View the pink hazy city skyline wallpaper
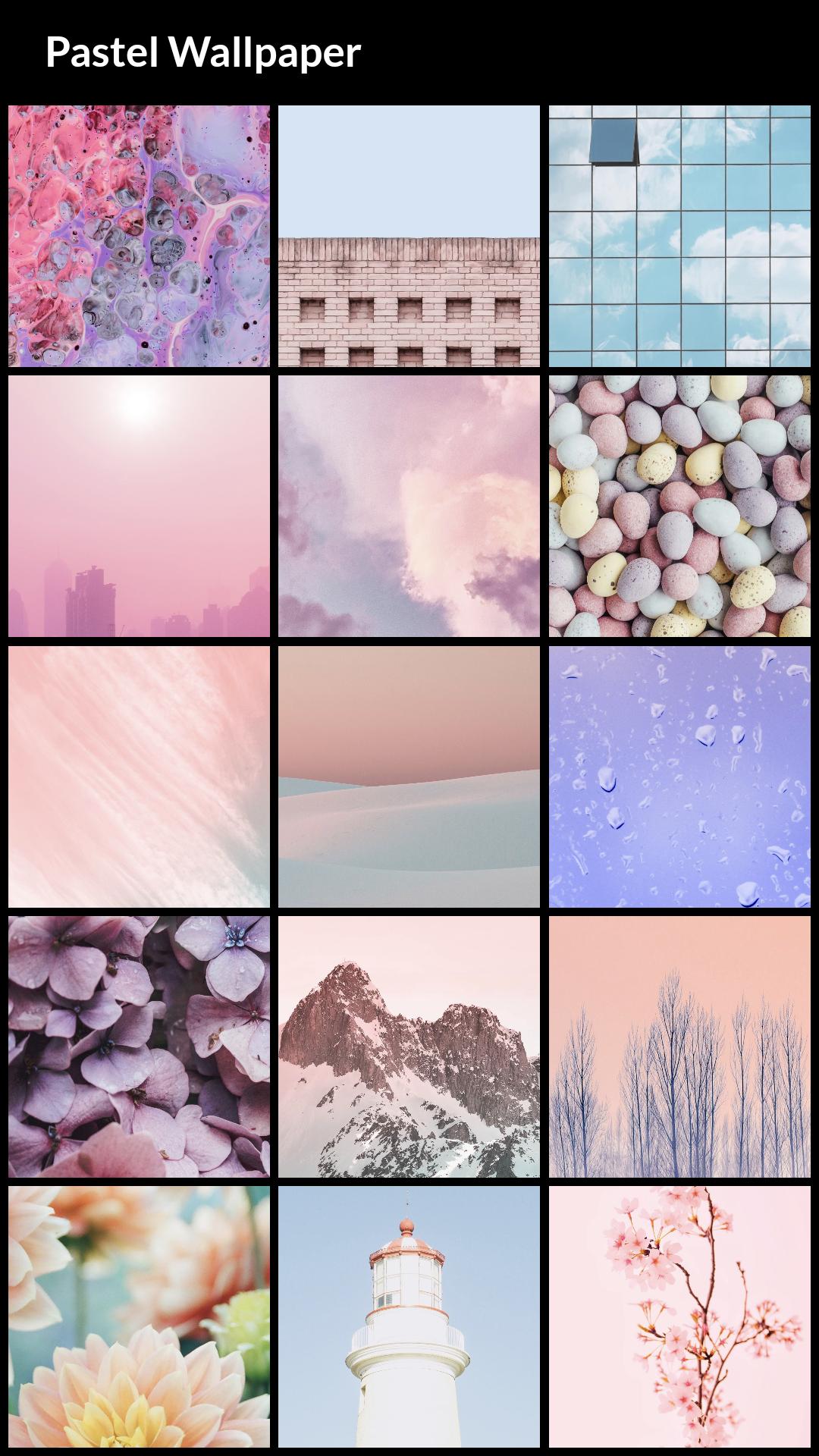The image size is (819, 1456). click(x=139, y=506)
